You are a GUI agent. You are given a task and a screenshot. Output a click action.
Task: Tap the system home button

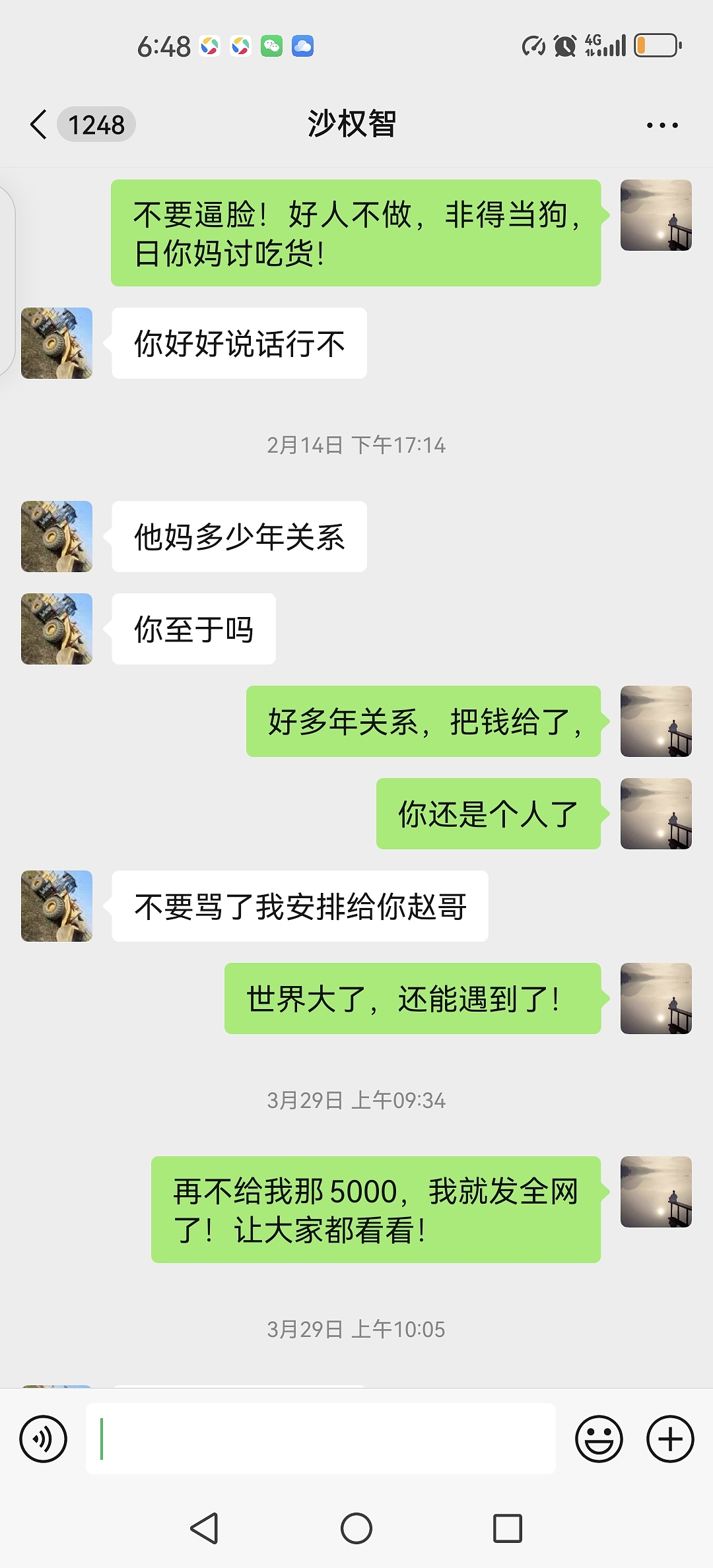click(356, 1528)
